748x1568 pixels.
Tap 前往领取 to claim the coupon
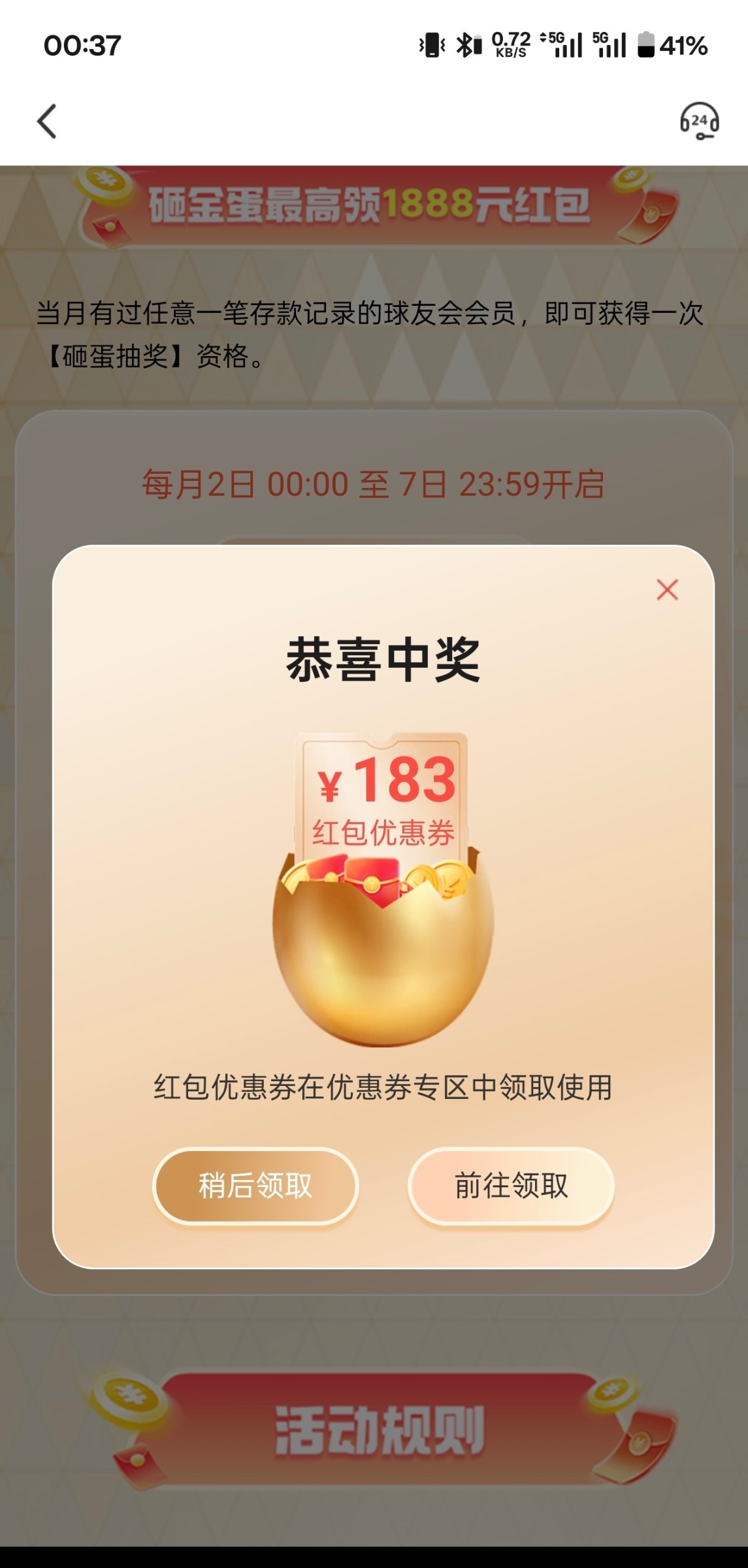click(511, 1186)
